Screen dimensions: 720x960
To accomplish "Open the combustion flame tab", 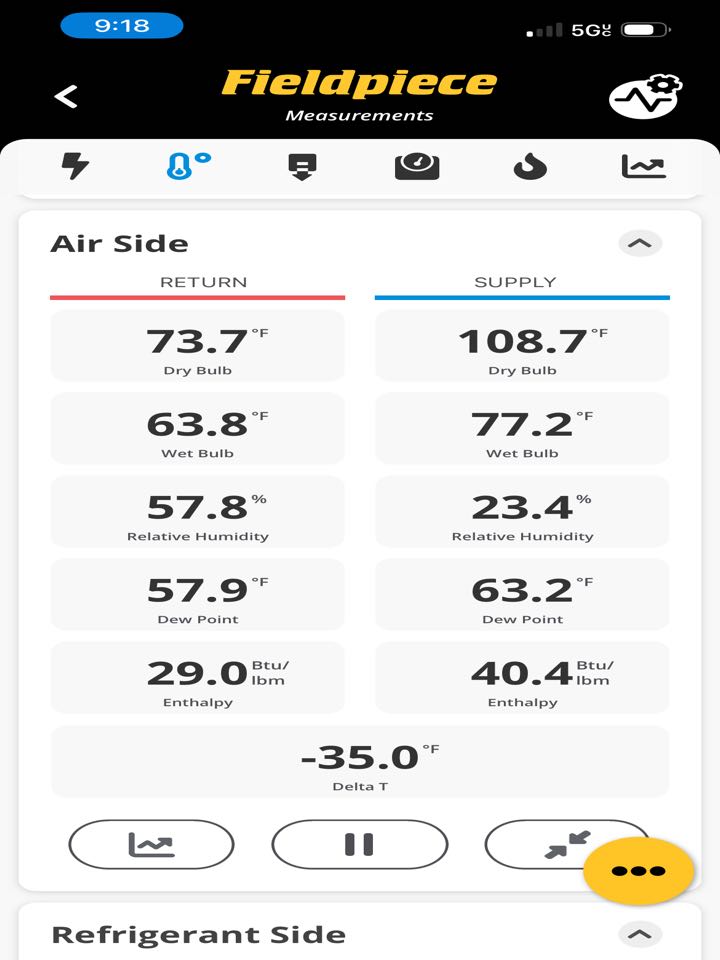I will click(x=530, y=166).
